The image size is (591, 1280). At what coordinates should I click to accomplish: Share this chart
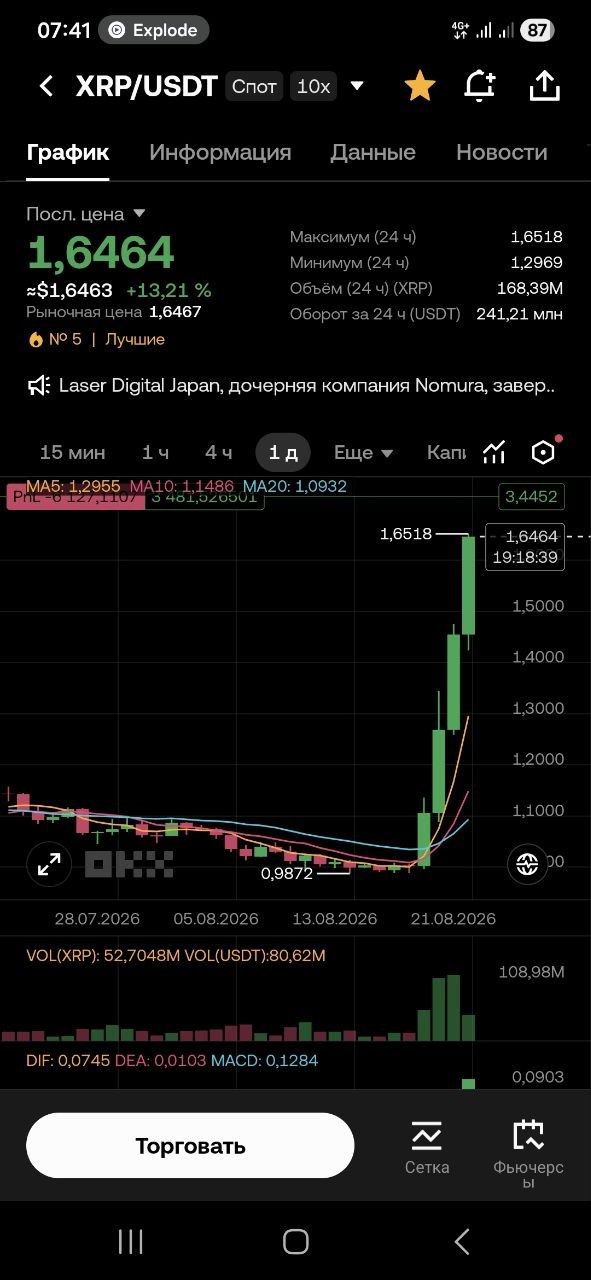544,86
